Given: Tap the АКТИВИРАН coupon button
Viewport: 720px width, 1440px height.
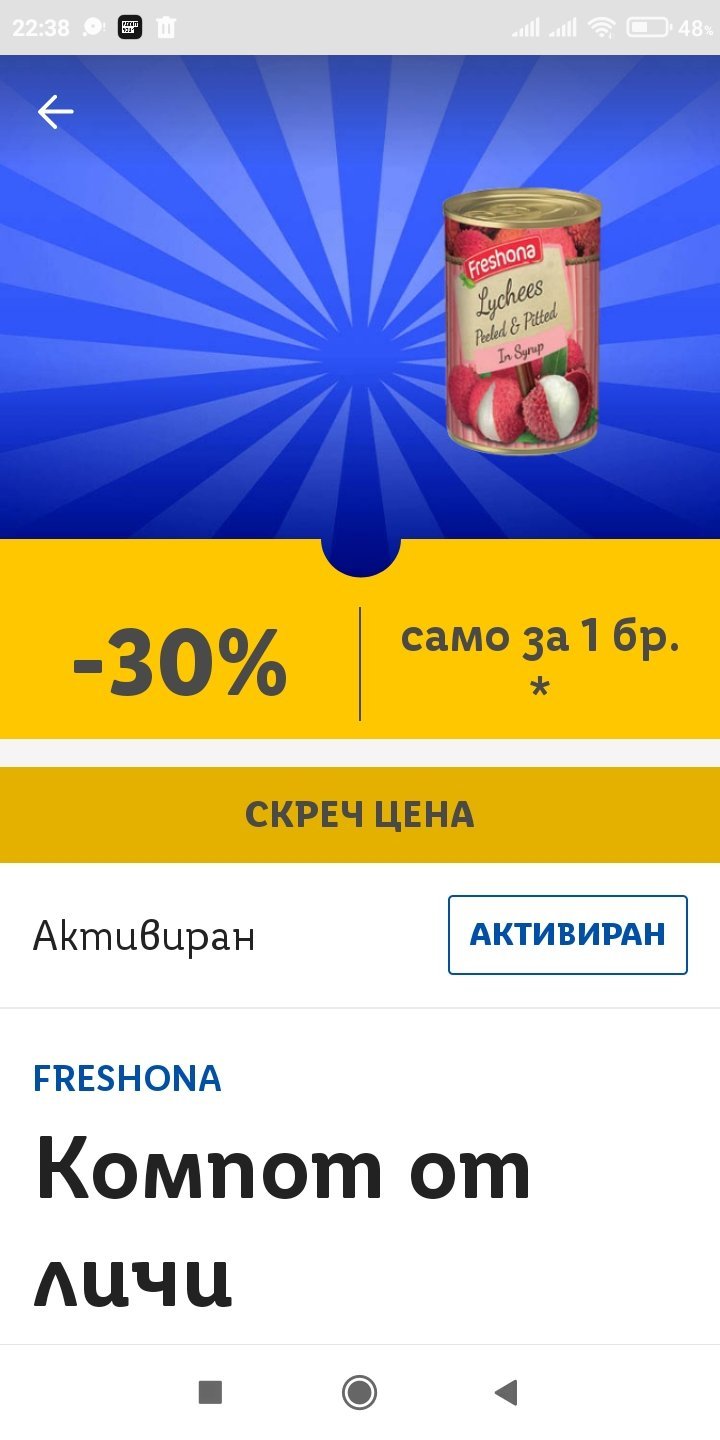Looking at the screenshot, I should 567,935.
